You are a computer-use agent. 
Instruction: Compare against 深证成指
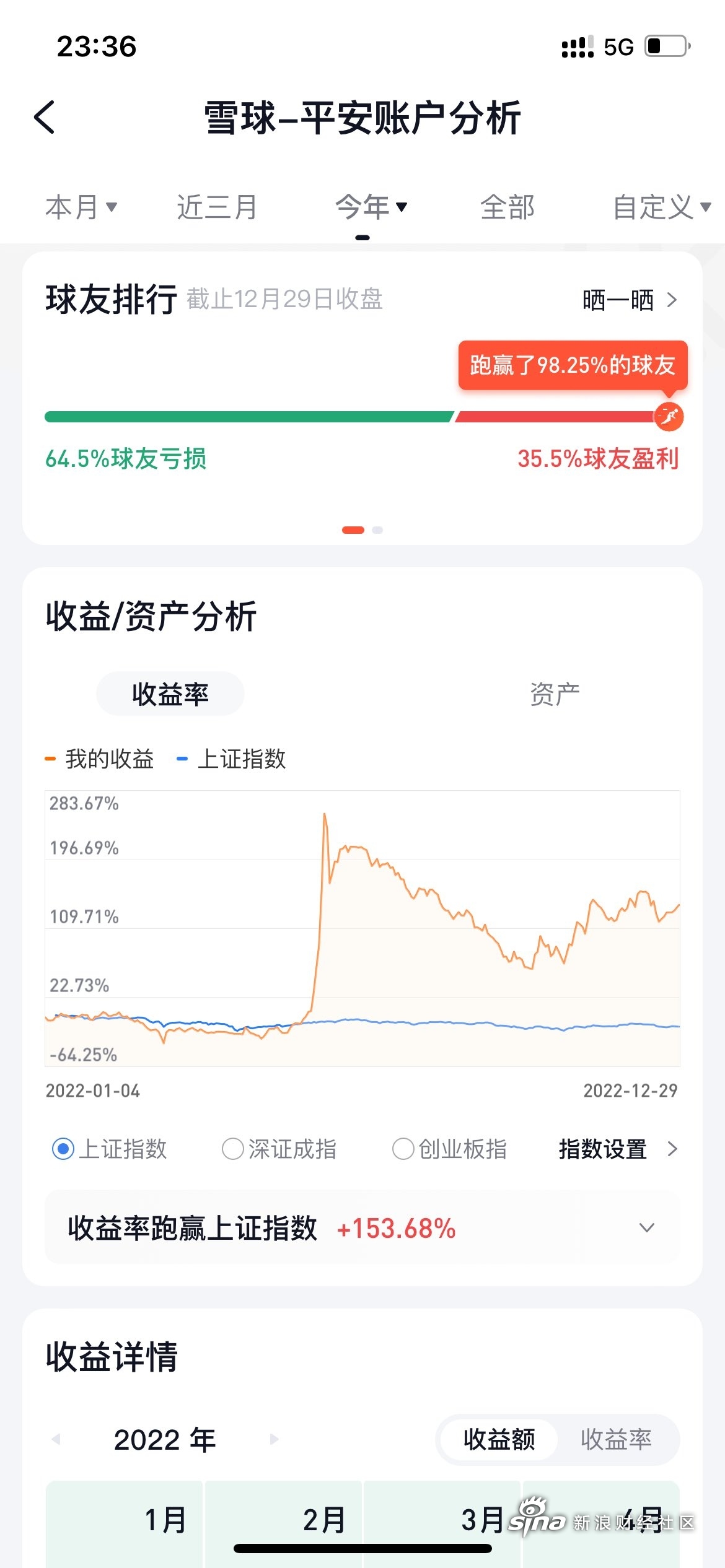[x=279, y=1149]
